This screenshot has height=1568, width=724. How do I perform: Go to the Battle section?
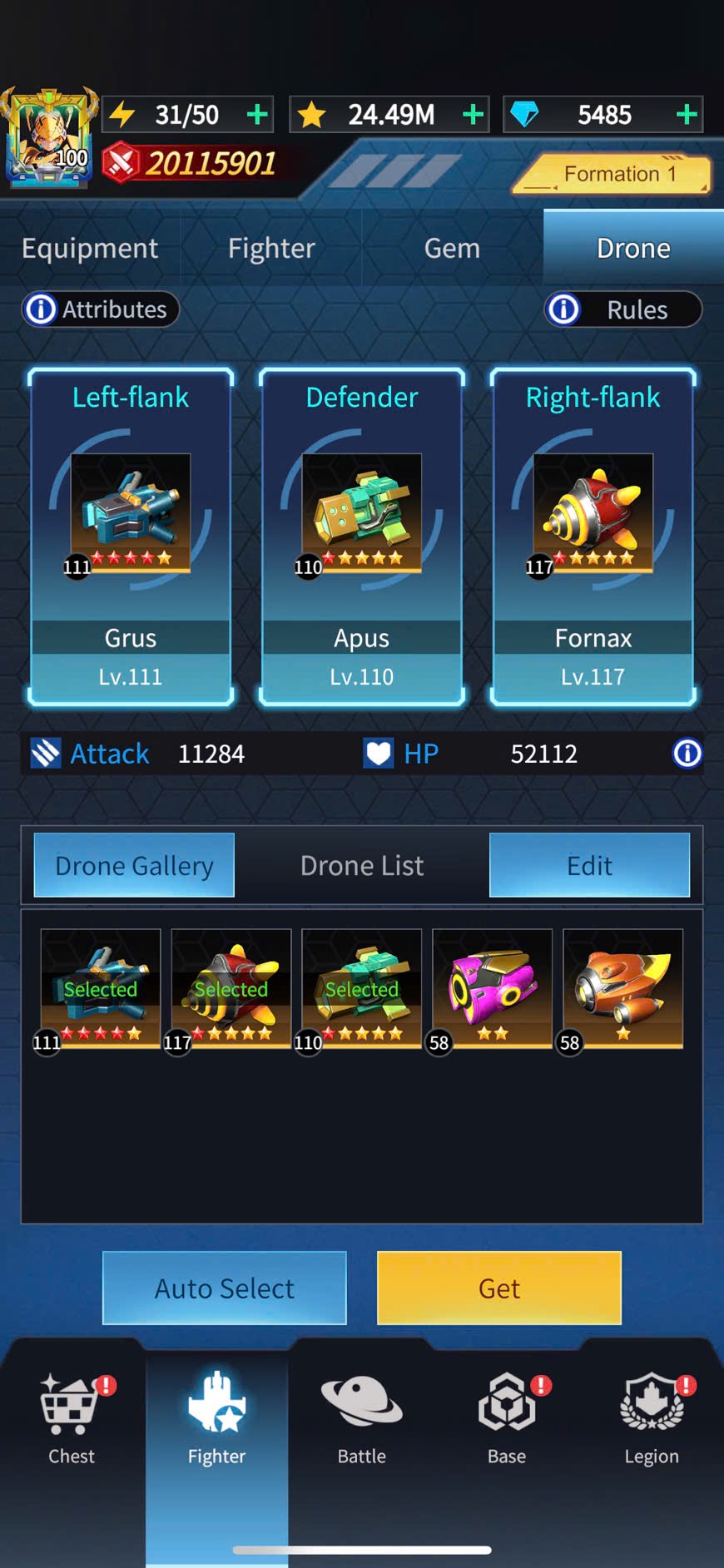[362, 1418]
